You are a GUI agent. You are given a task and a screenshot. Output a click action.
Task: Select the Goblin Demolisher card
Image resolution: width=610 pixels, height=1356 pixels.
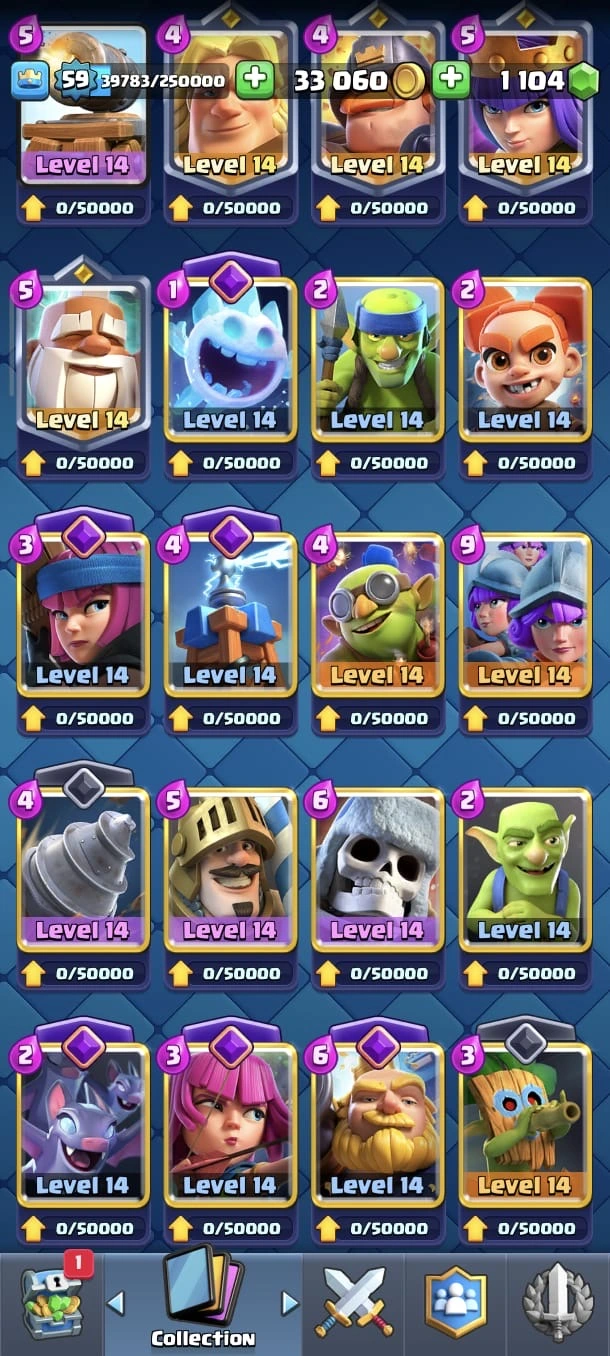point(377,615)
